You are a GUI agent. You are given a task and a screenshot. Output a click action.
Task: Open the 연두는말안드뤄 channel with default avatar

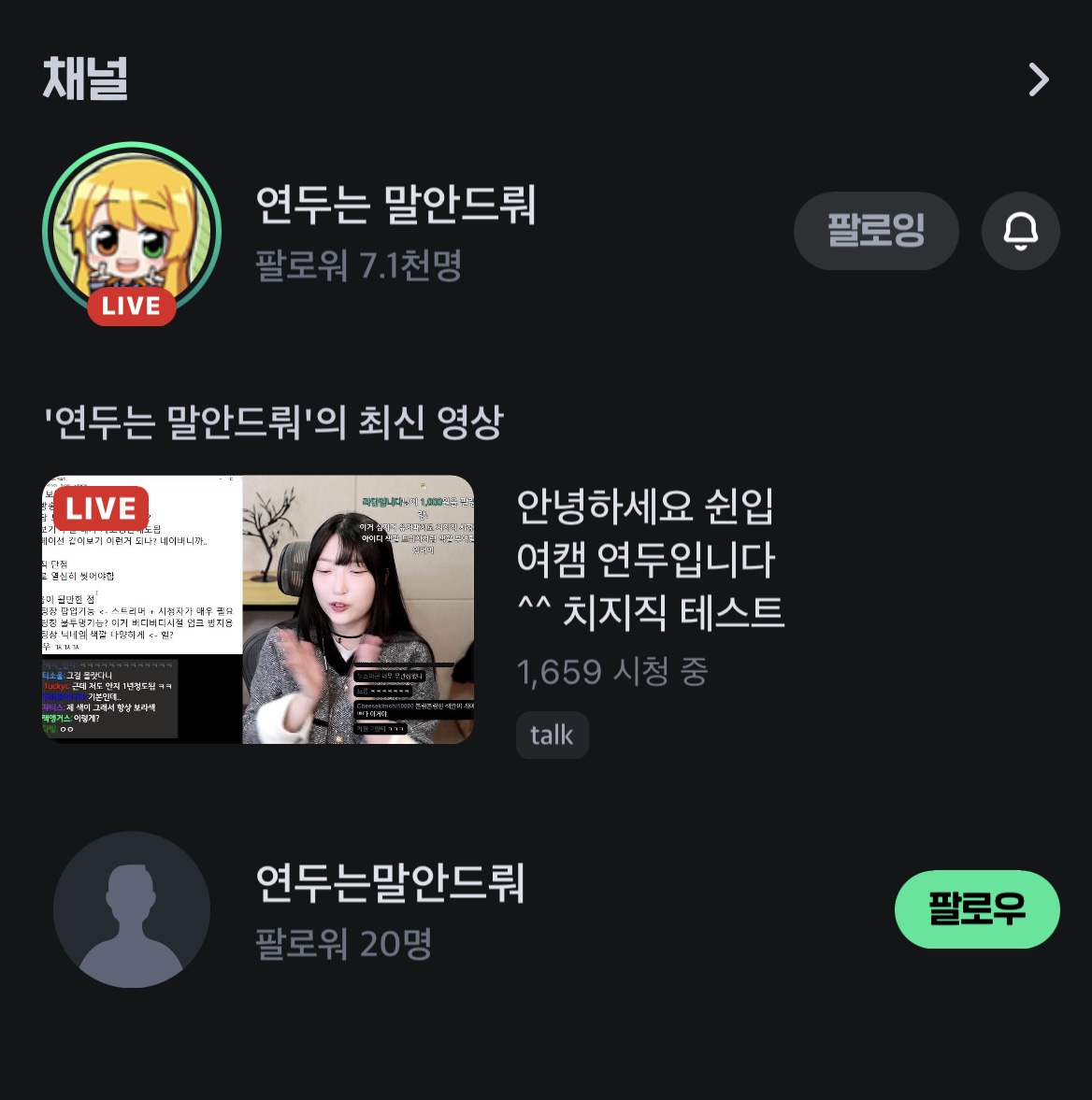[132, 909]
